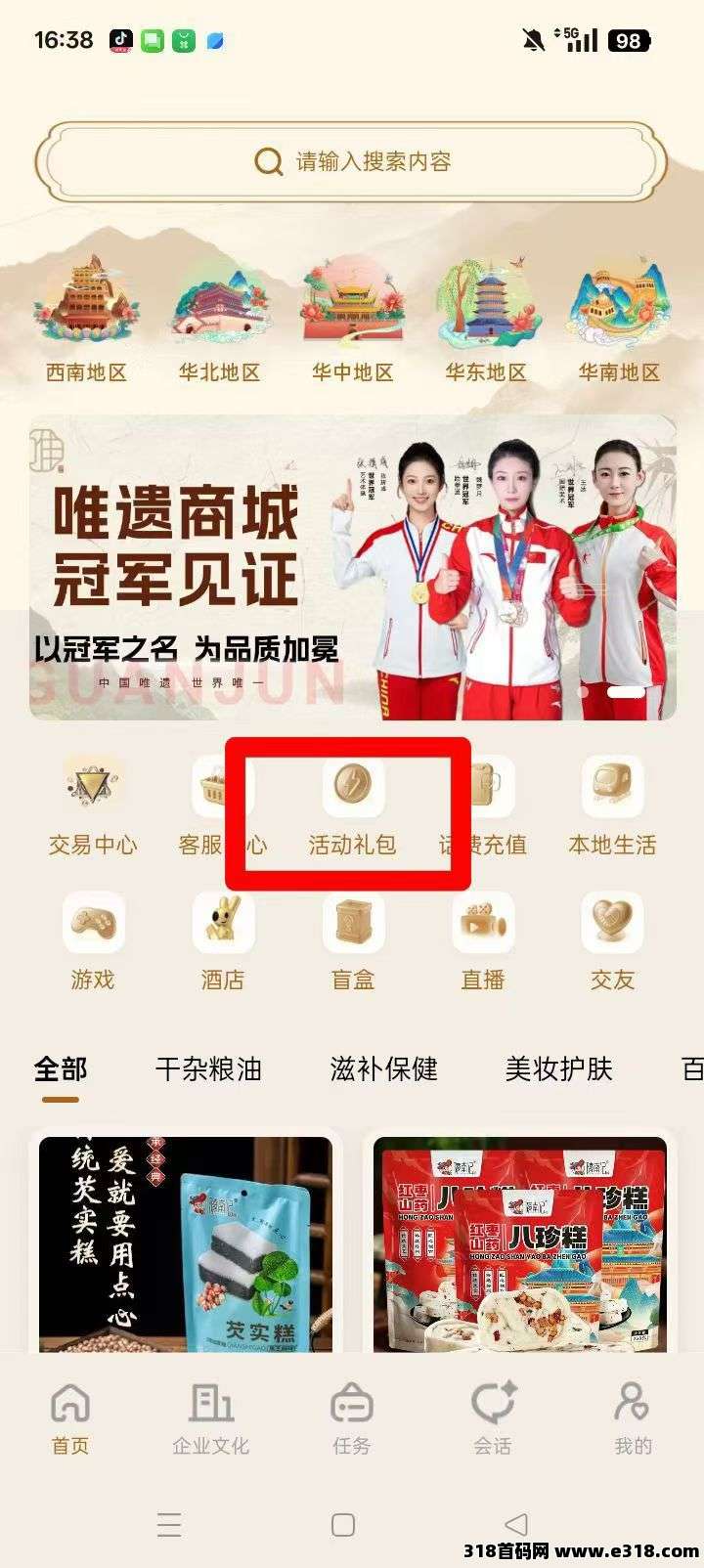Open the 西南地区 region
704x1568 pixels.
[86, 318]
